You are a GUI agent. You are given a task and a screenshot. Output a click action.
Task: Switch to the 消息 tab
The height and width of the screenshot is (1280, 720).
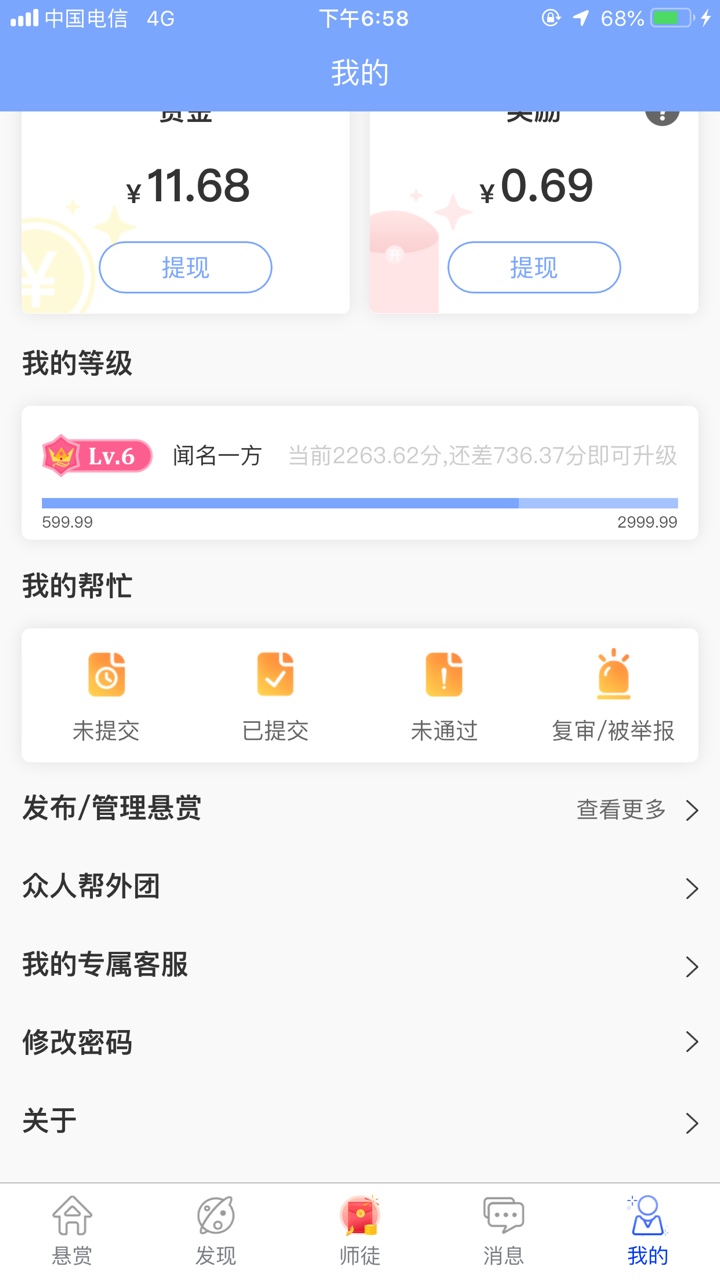[504, 1231]
